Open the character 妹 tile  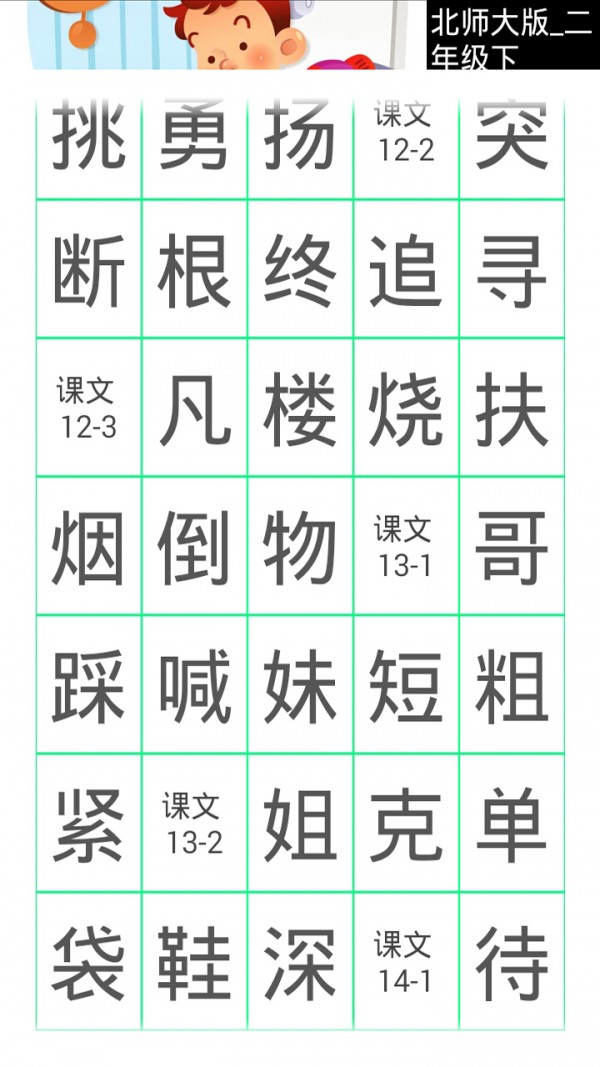pos(300,685)
